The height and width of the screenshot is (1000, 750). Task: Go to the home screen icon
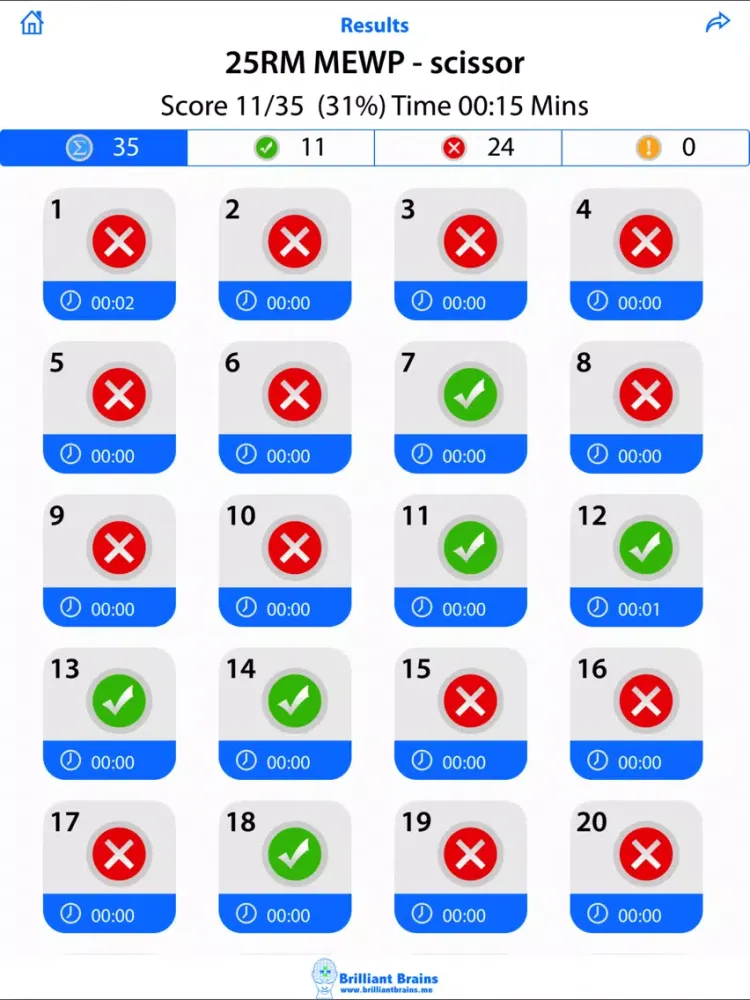coord(32,23)
